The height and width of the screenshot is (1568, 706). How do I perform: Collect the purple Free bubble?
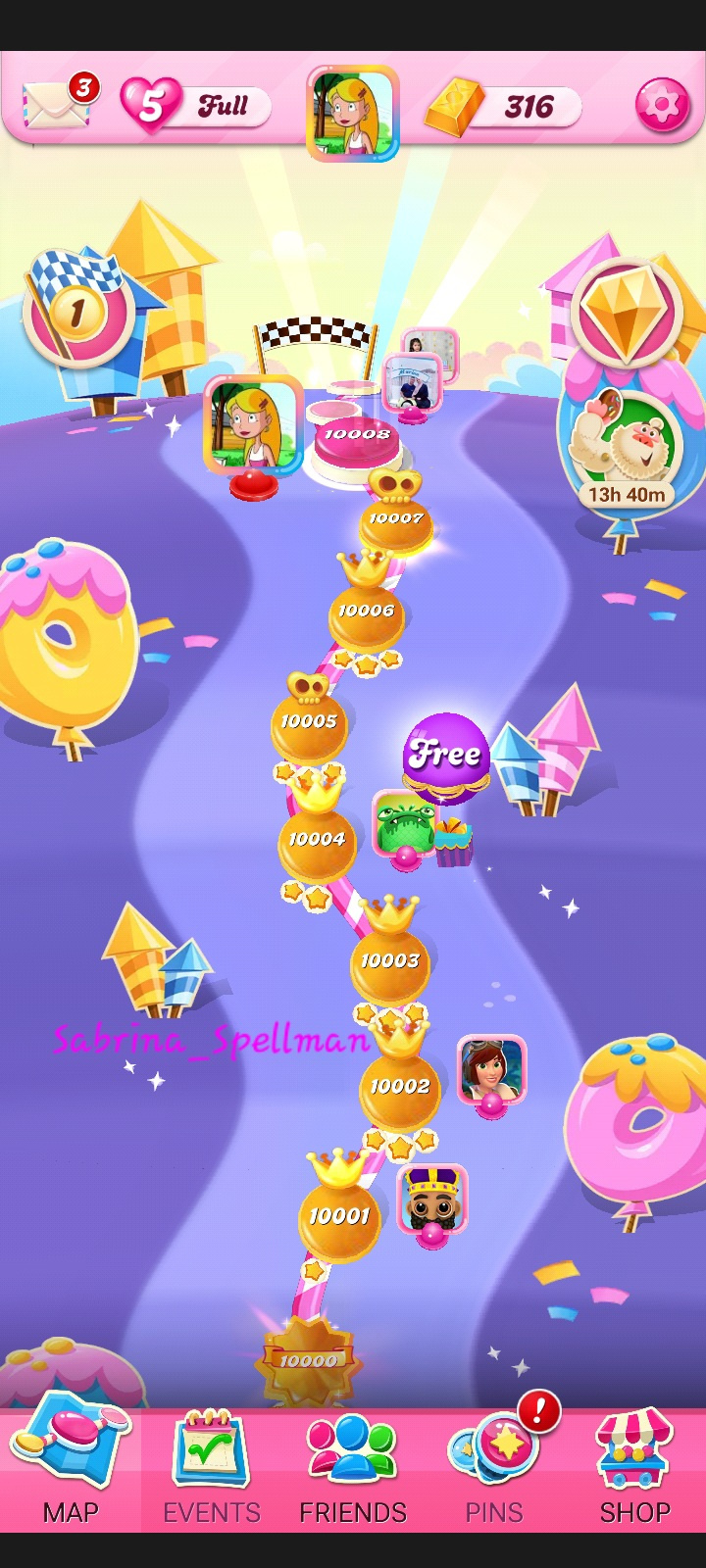(x=446, y=753)
